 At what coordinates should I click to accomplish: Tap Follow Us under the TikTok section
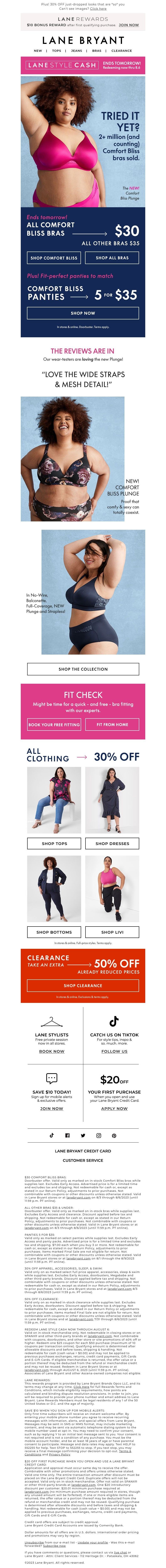pos(114,1051)
